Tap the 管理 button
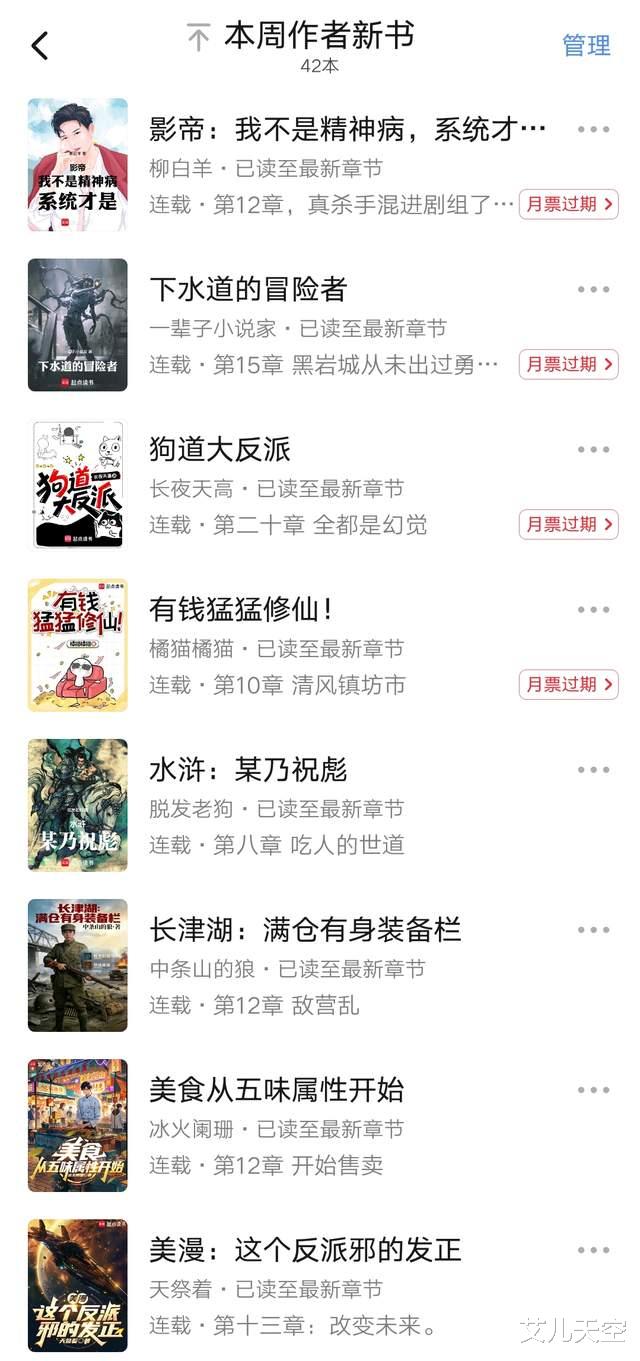 586,45
